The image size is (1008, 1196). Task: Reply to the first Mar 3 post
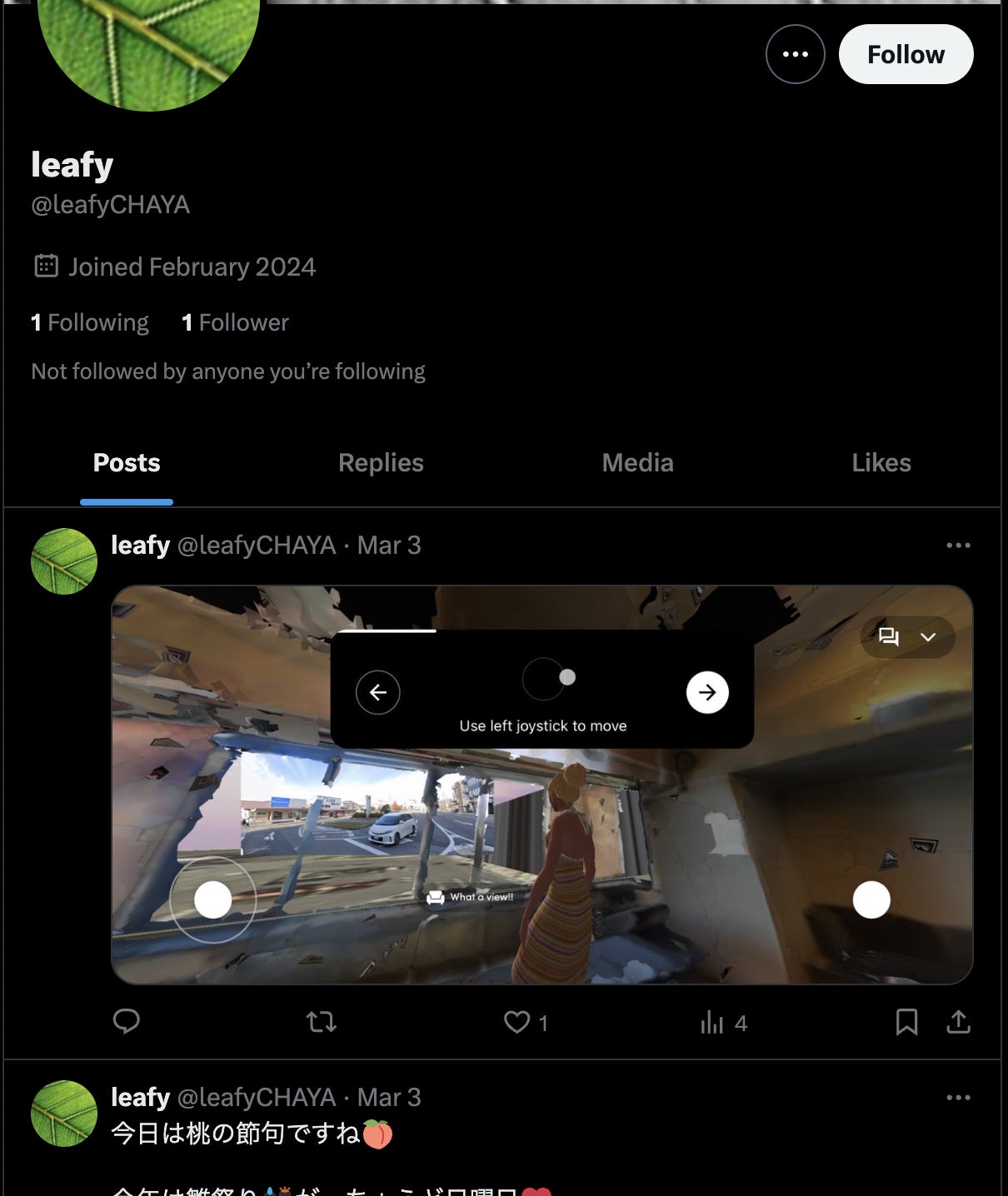127,1021
